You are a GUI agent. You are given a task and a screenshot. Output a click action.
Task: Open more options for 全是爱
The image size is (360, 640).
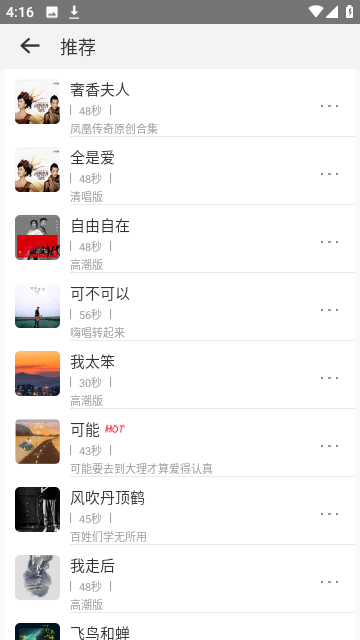coord(329,174)
